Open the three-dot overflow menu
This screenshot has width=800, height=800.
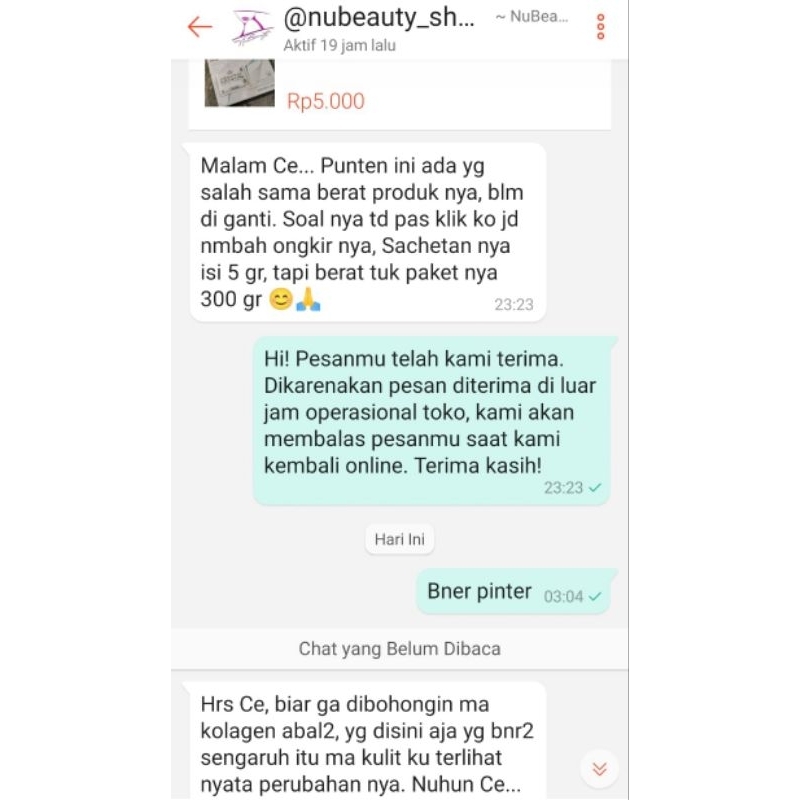tap(600, 27)
